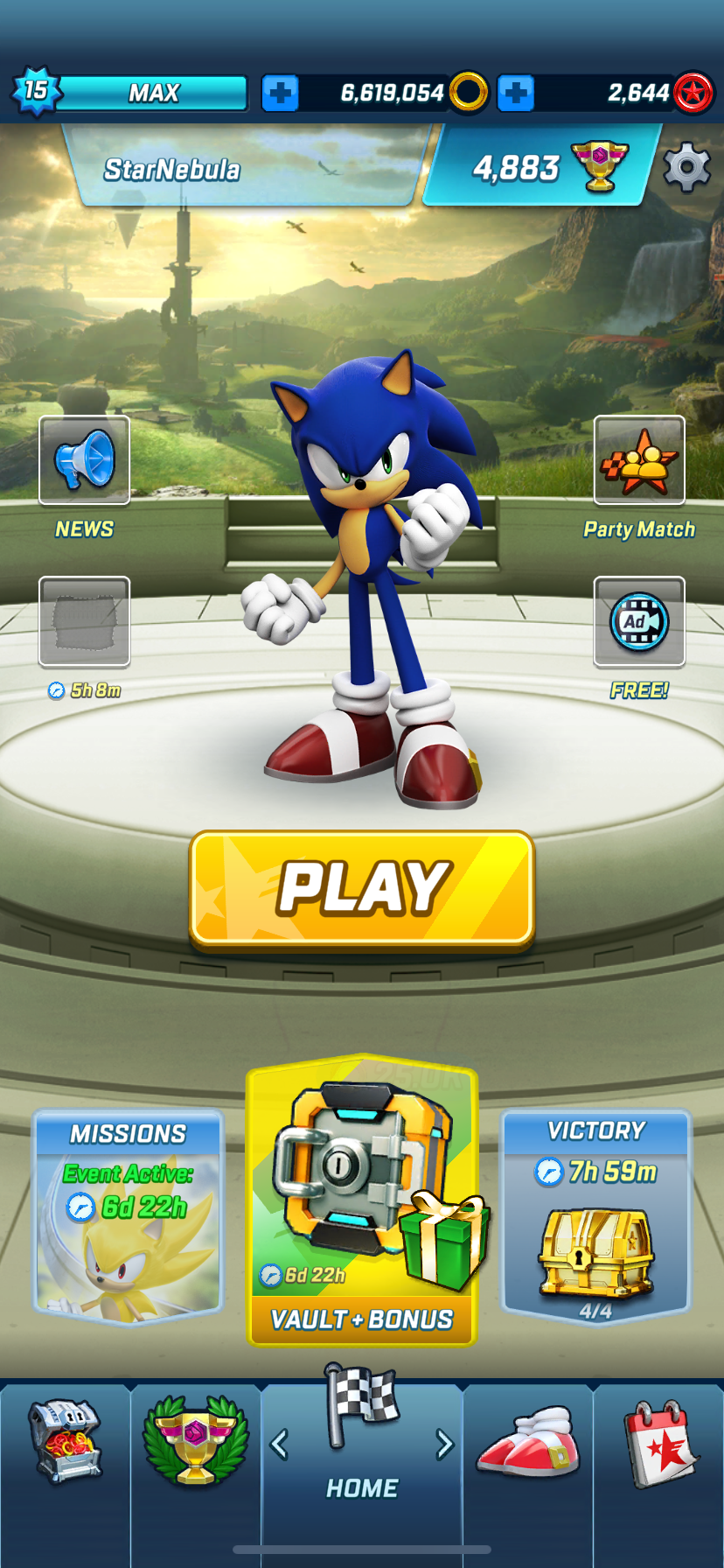The width and height of the screenshot is (724, 1568).
Task: Start a Party Match
Action: click(639, 460)
